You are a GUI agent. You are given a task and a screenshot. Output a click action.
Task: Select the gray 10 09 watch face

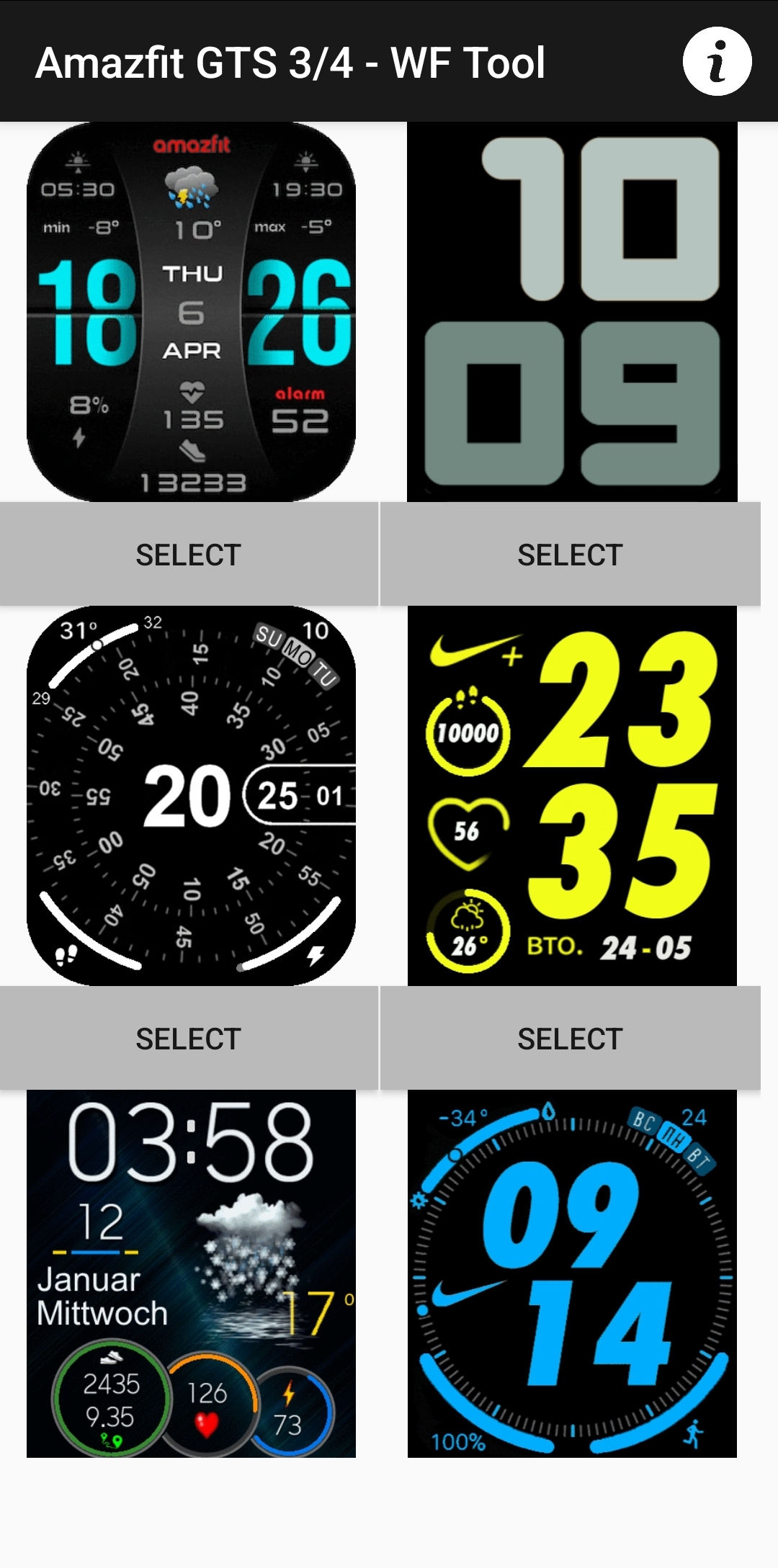click(570, 555)
